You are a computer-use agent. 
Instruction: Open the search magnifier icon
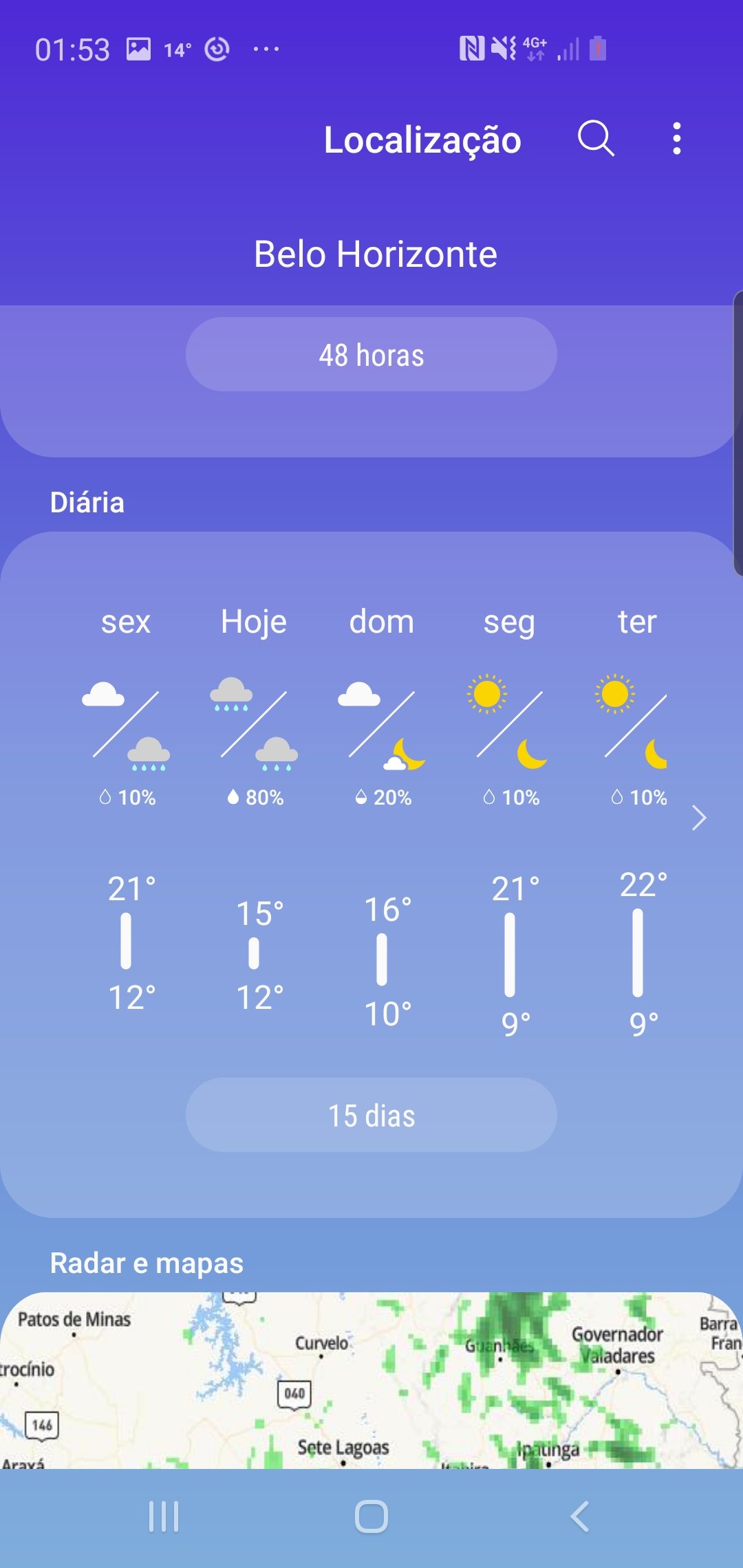(596, 139)
